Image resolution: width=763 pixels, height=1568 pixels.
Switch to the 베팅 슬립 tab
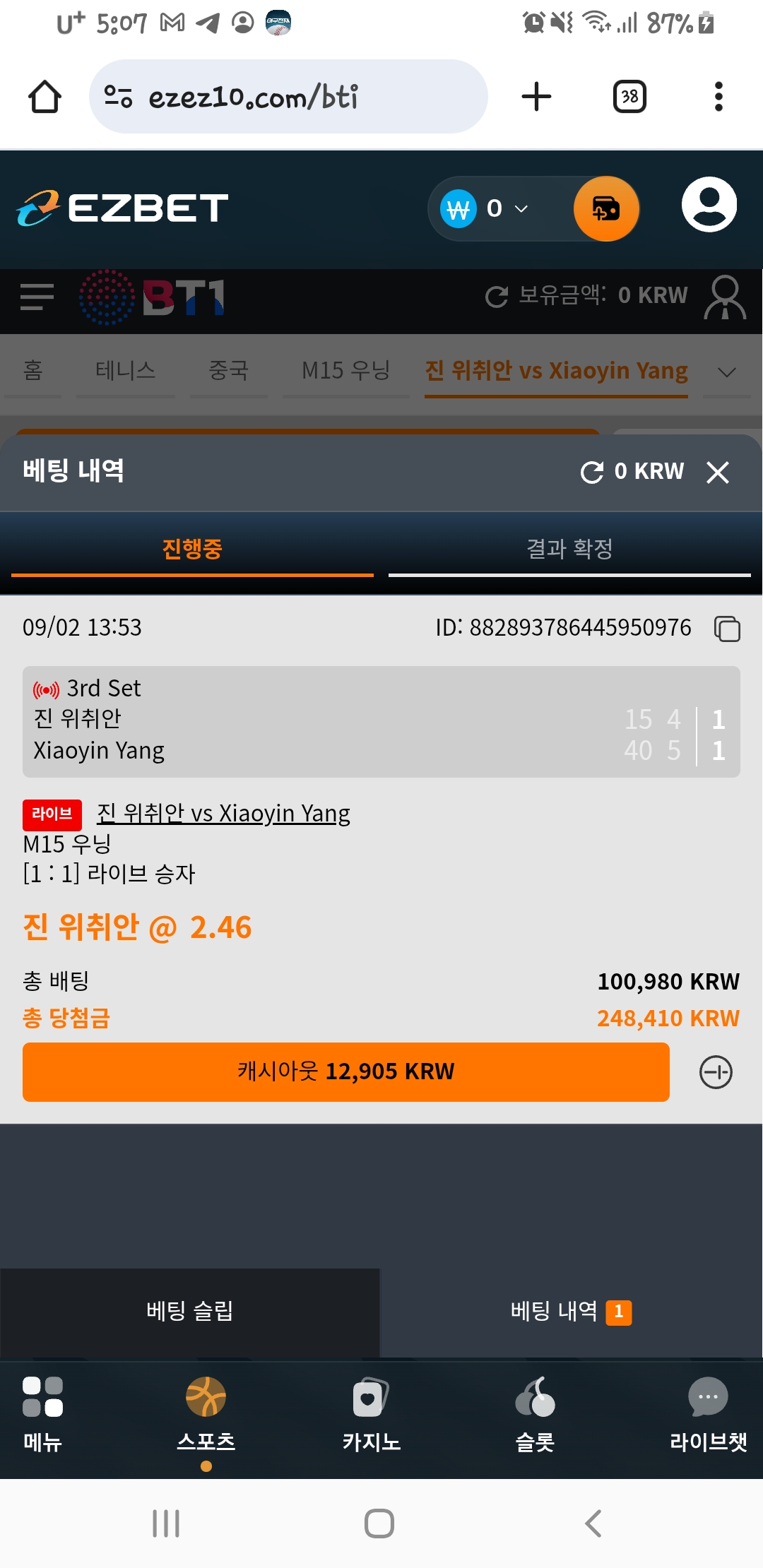coord(190,1312)
